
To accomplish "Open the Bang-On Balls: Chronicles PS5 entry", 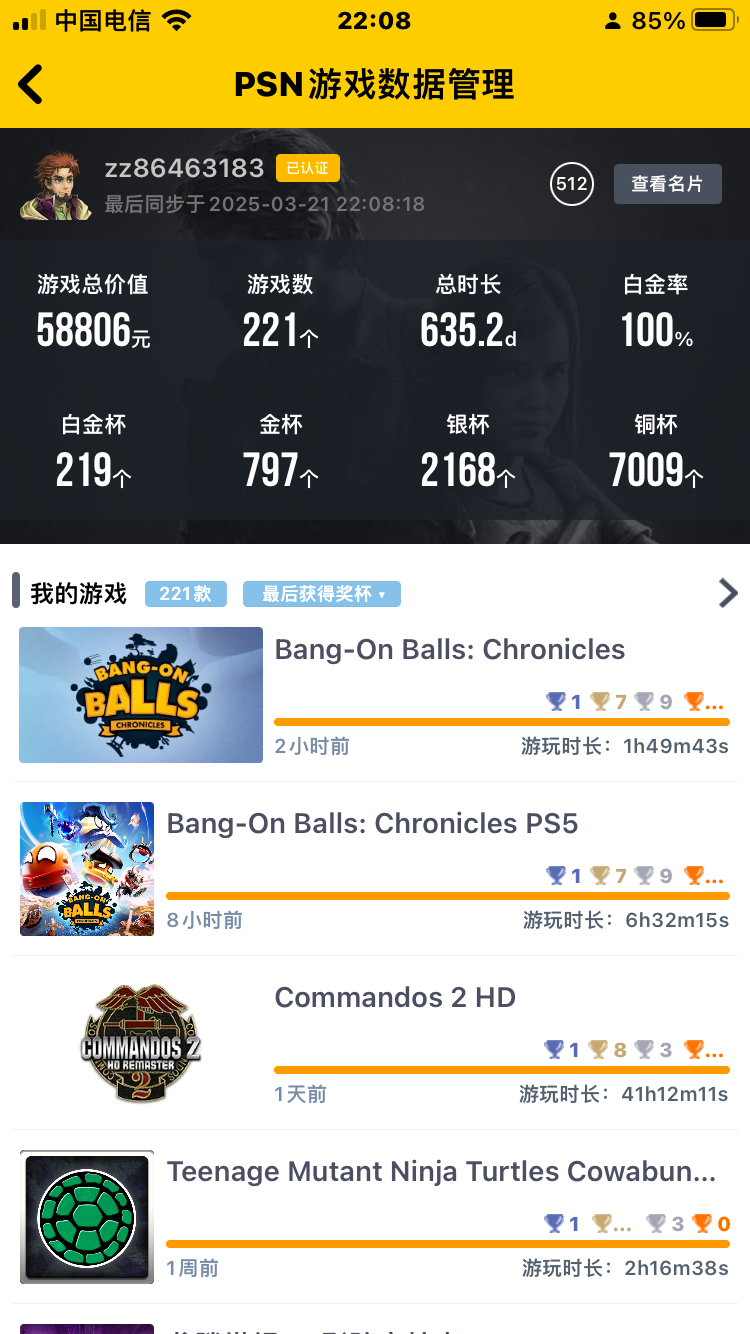I will click(x=372, y=824).
